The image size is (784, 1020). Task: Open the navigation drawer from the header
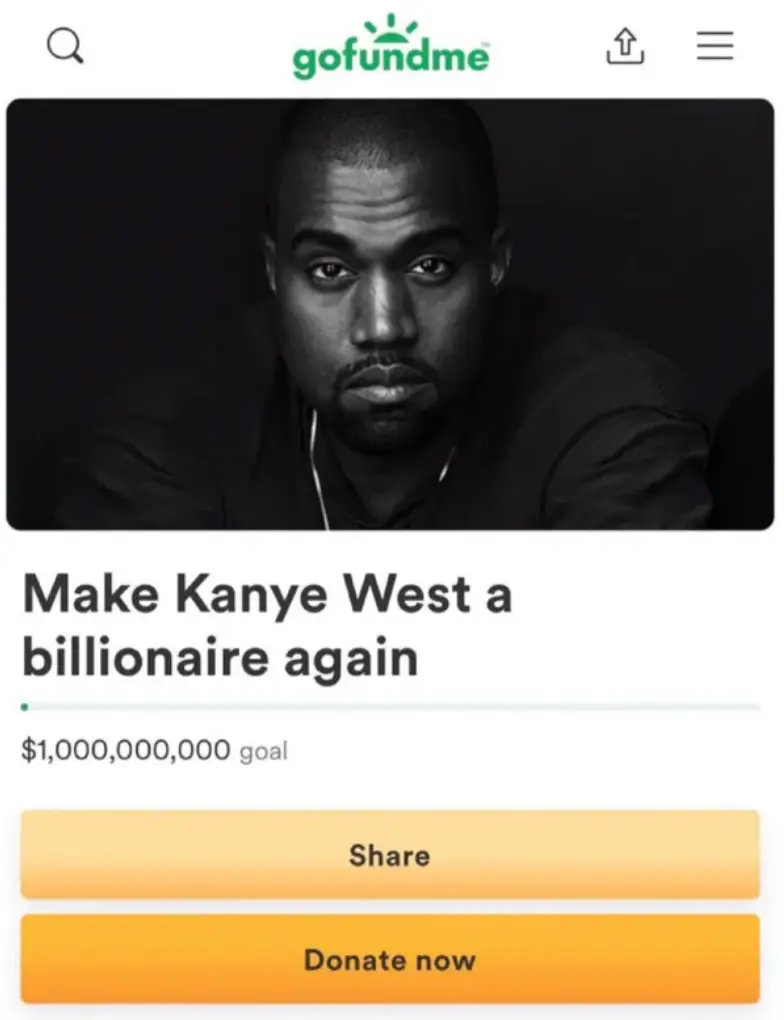click(714, 47)
